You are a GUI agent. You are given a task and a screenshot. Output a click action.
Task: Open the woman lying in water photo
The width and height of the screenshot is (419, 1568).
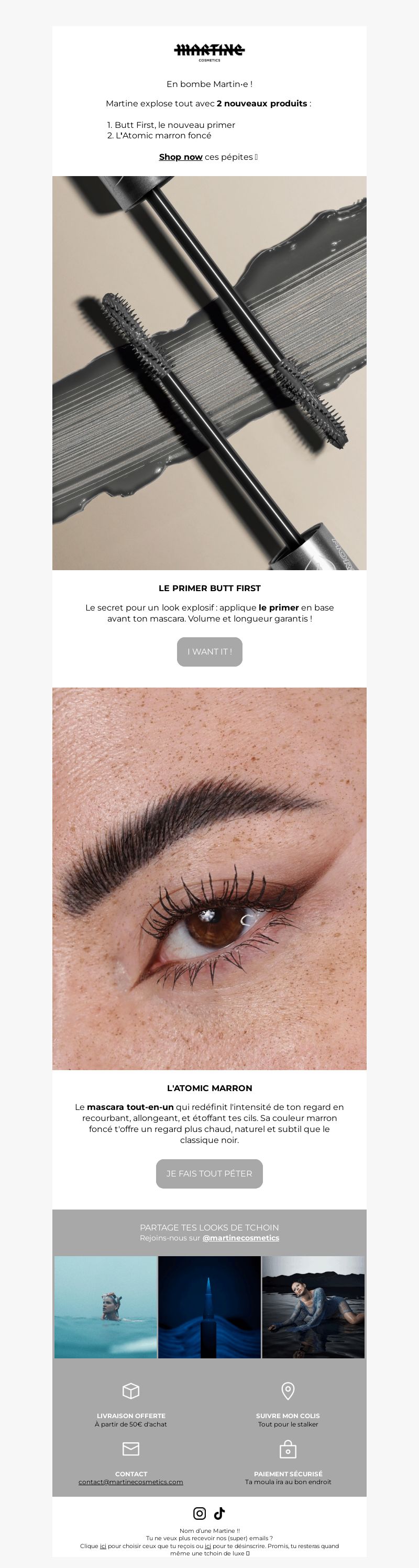pyautogui.click(x=313, y=1307)
